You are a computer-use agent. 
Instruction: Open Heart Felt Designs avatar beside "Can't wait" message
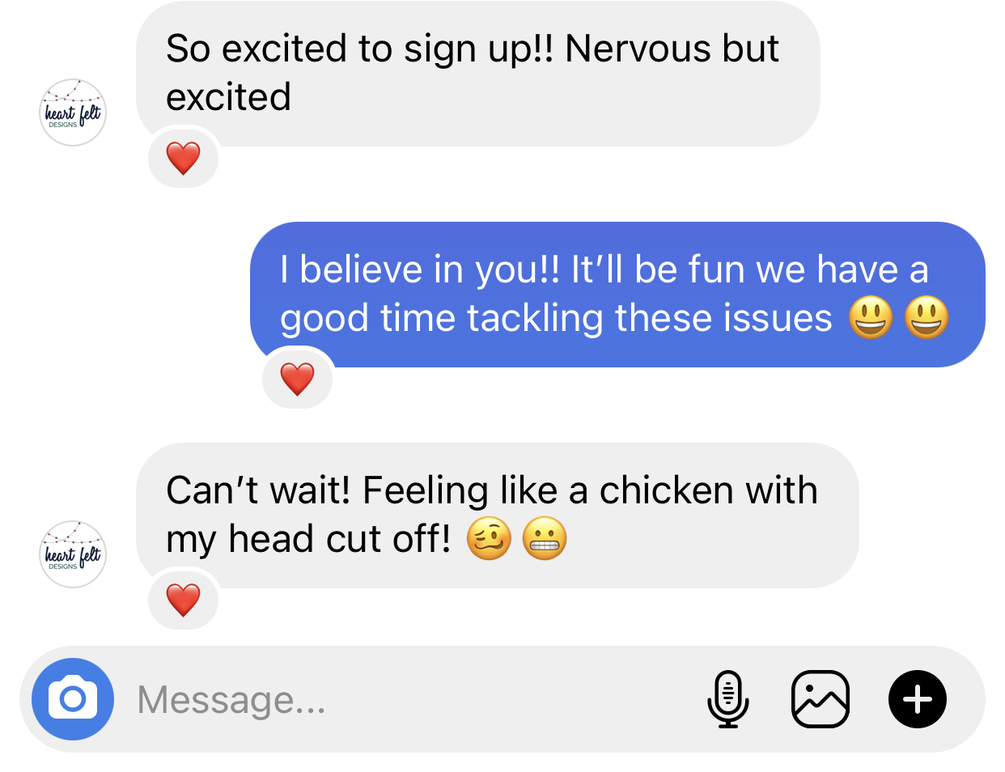[x=73, y=554]
